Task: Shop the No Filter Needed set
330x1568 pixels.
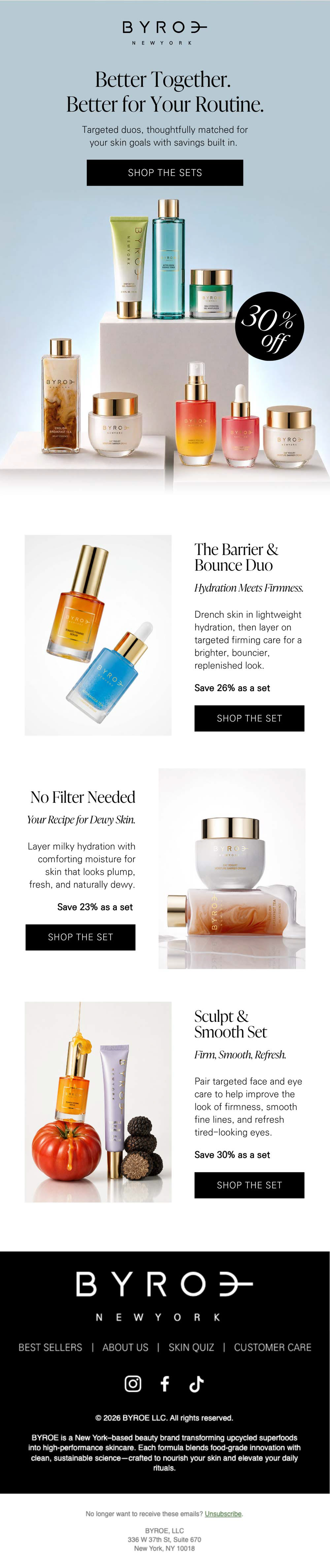Action: coord(81,937)
